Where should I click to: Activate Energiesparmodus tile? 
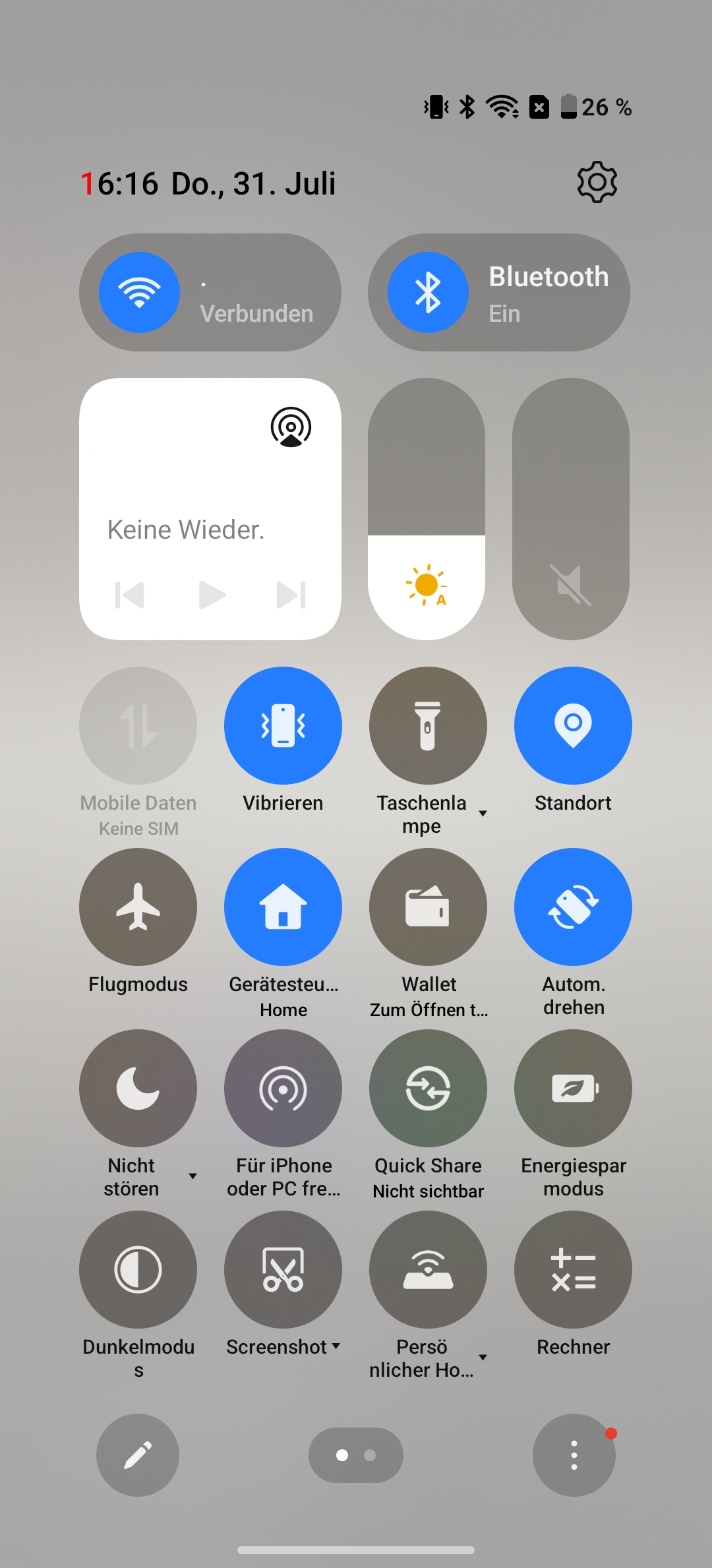573,1088
